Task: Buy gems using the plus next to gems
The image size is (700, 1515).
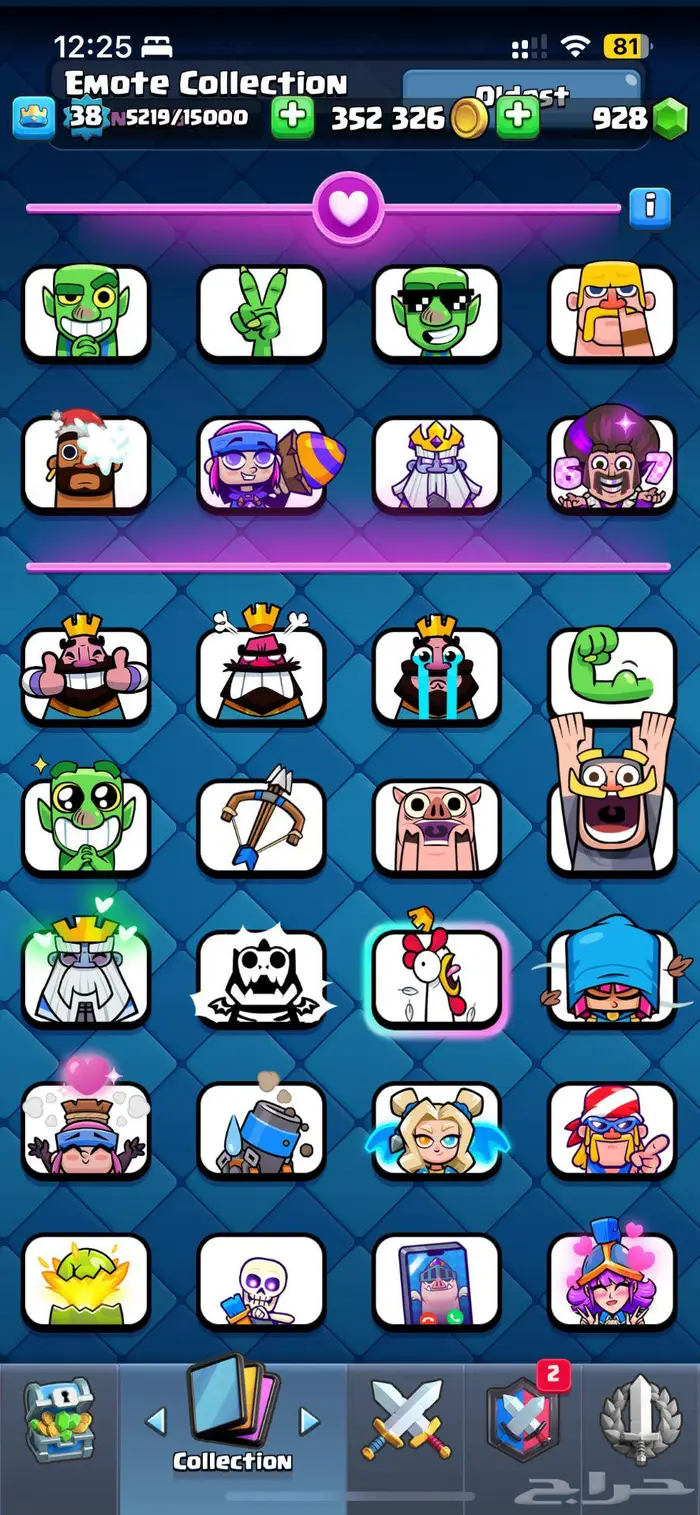Action: (x=518, y=118)
